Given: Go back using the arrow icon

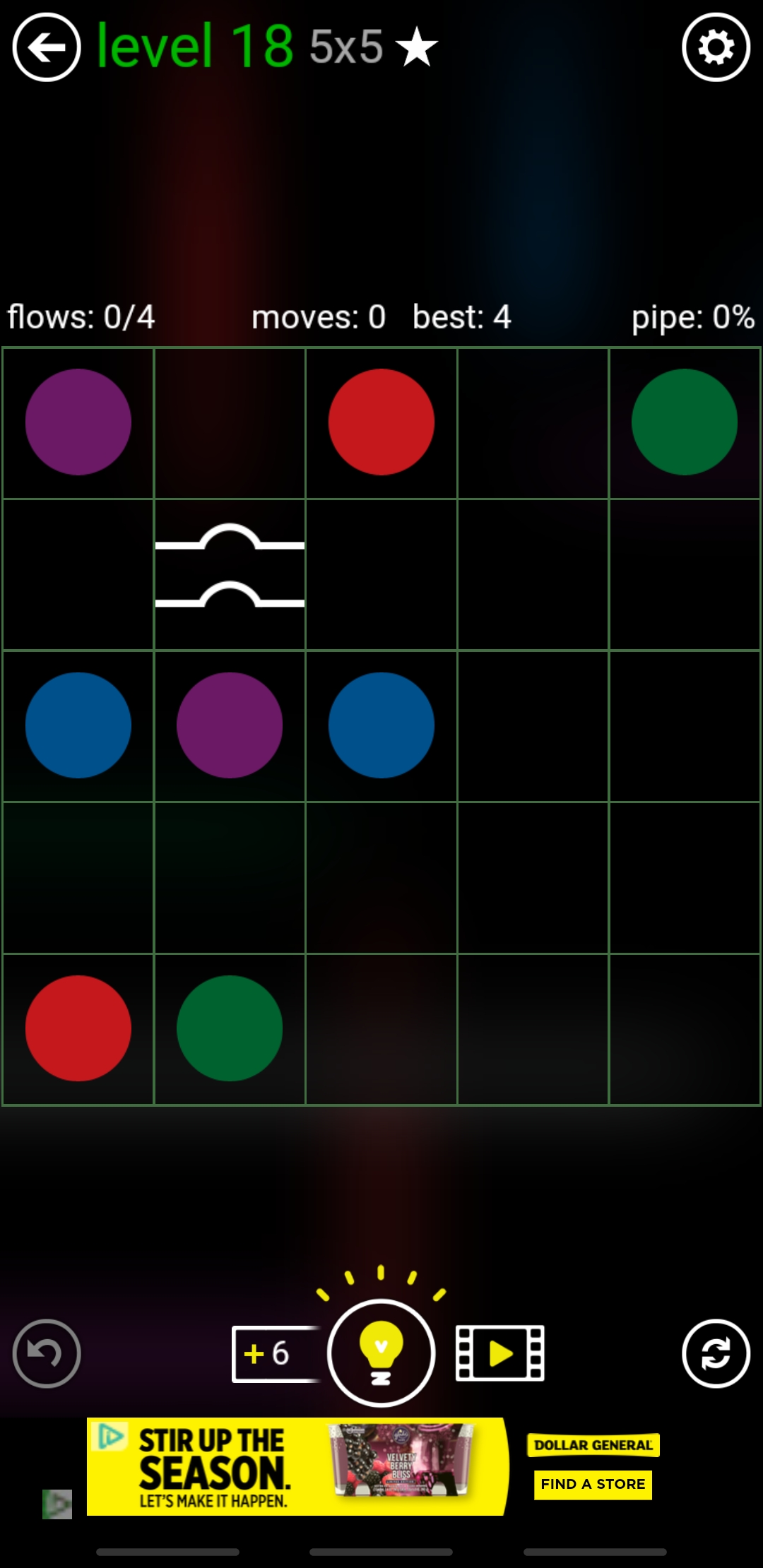Looking at the screenshot, I should coord(47,48).
